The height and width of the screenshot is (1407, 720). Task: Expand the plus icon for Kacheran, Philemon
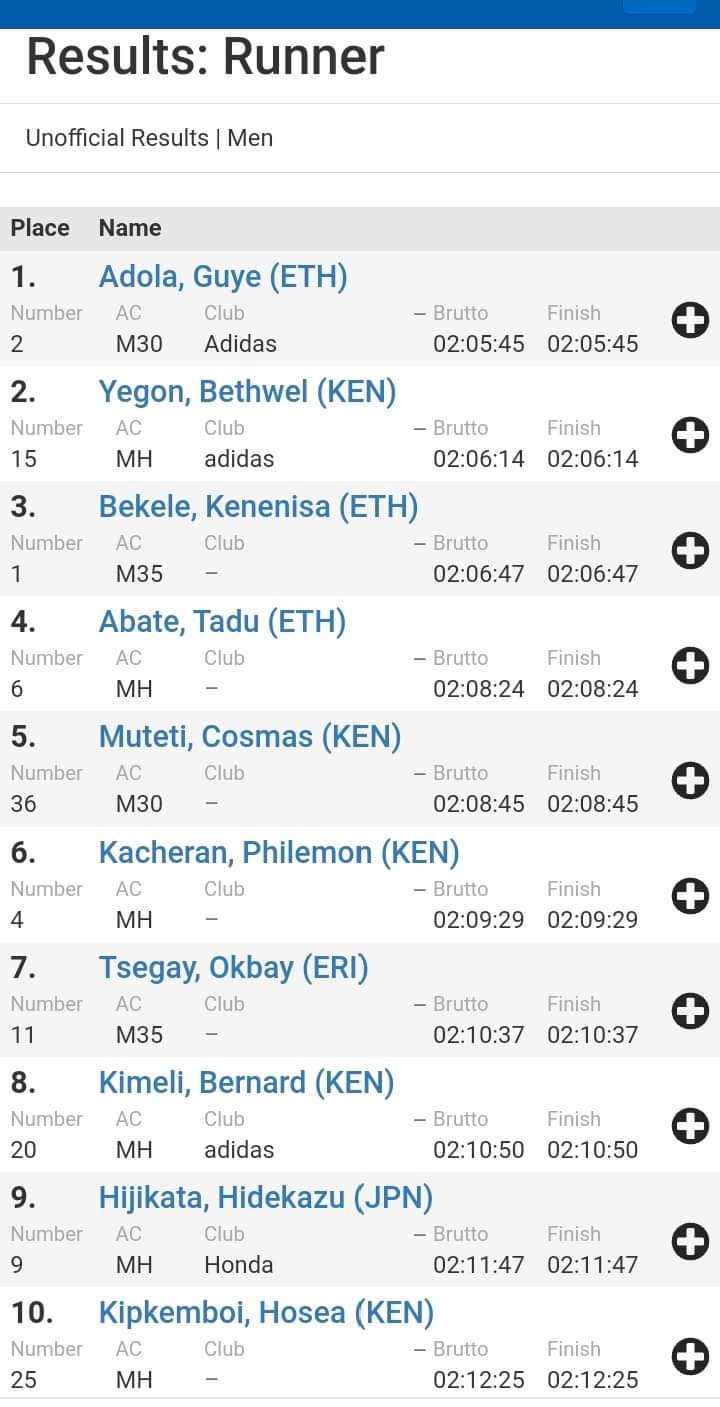coord(690,896)
